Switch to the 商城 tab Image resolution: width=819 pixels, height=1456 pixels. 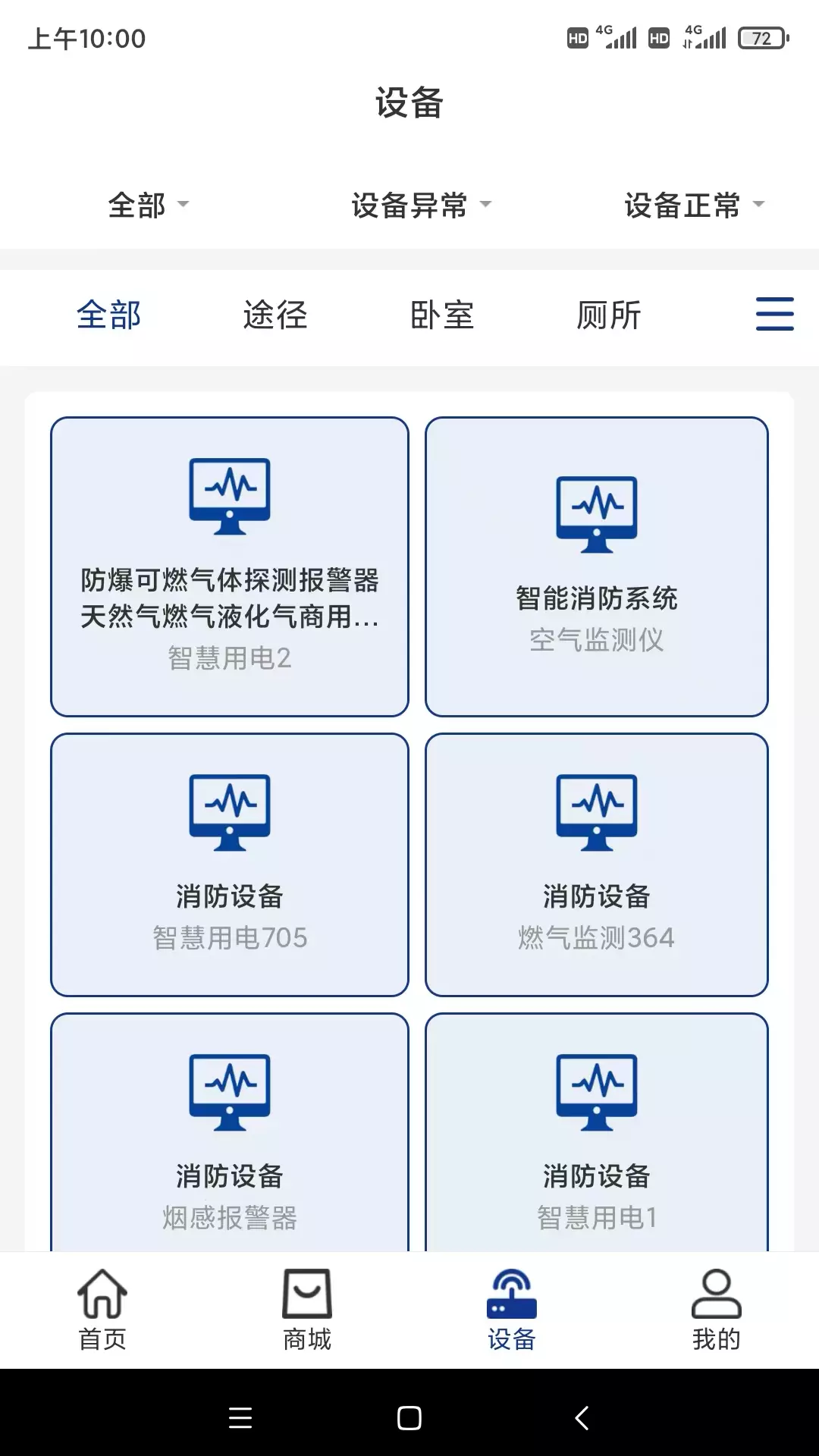307,1310
